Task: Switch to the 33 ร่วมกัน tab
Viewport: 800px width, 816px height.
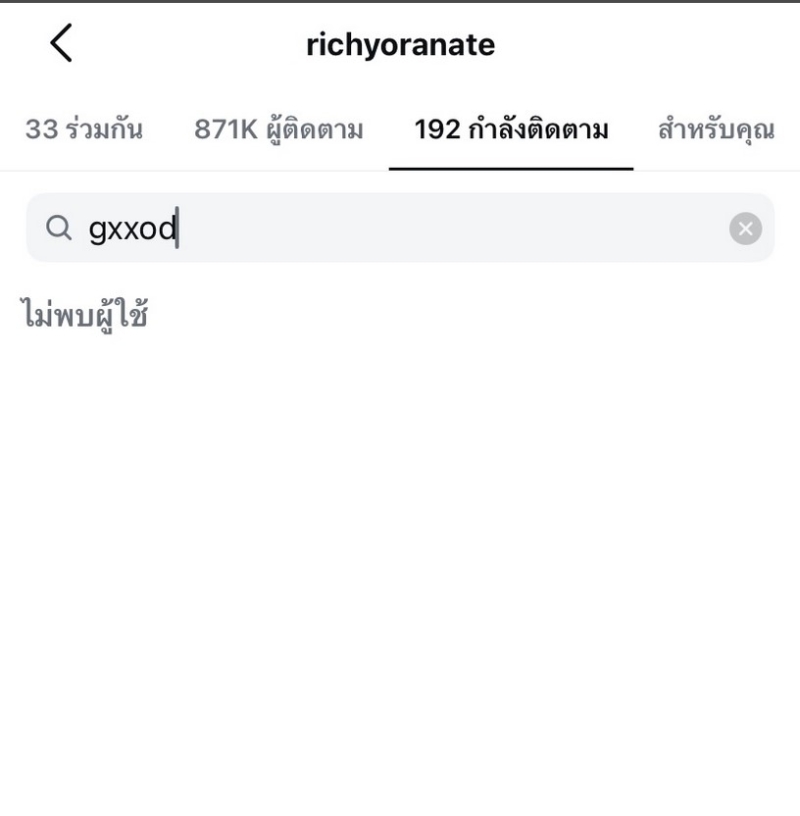Action: (83, 131)
